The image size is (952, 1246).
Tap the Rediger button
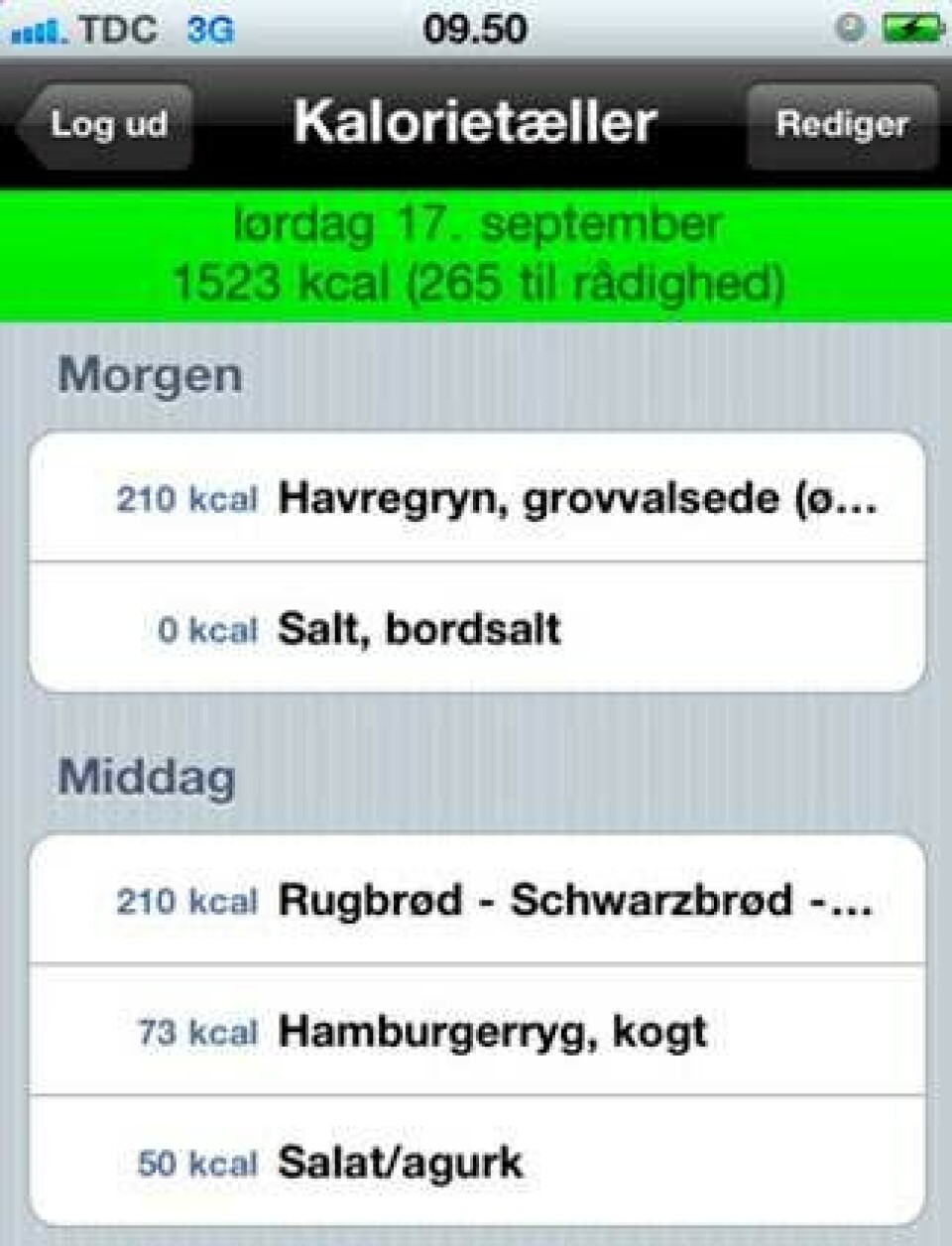pyautogui.click(x=843, y=124)
